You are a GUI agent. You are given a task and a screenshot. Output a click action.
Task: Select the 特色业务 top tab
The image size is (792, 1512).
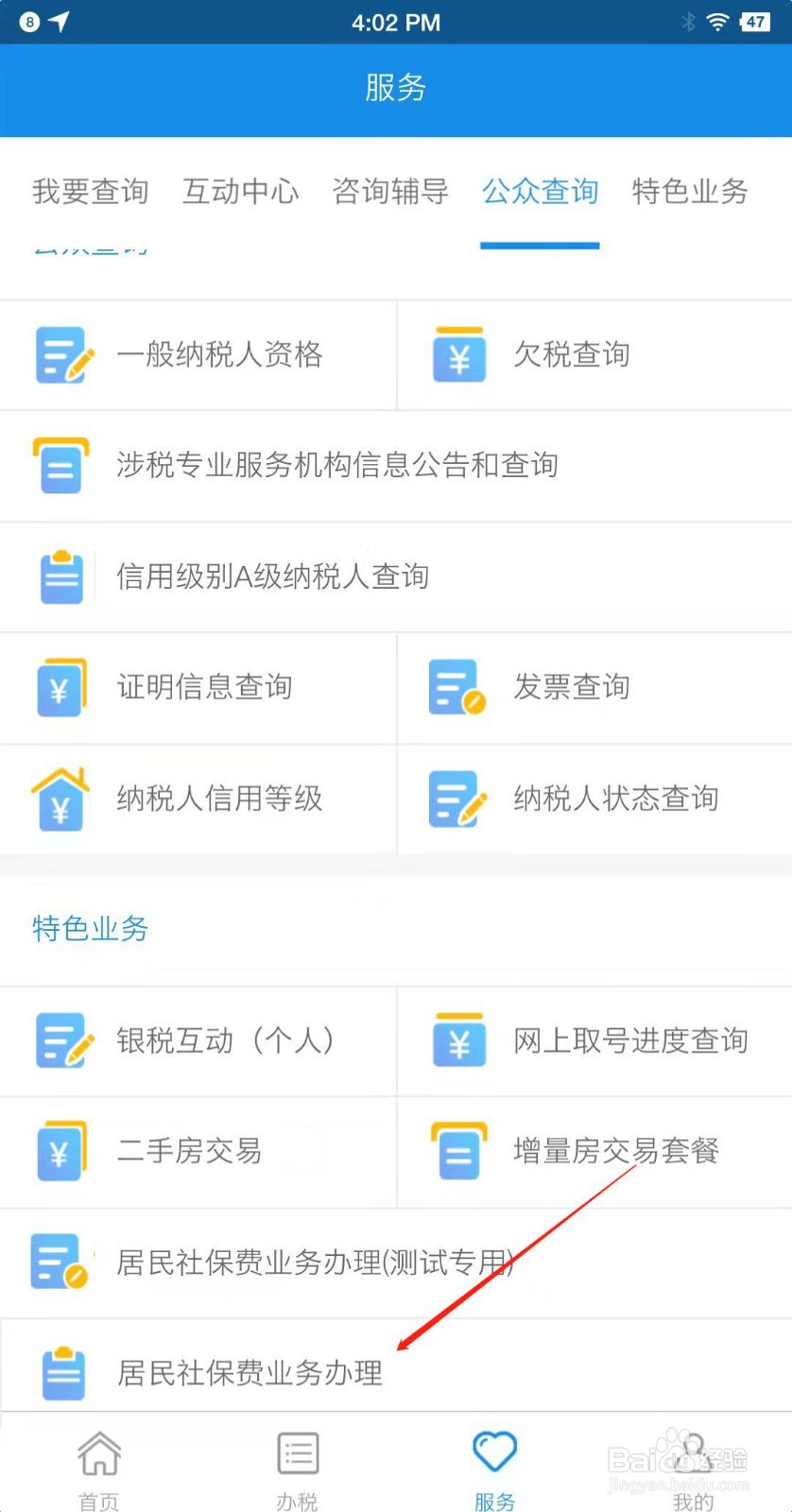[x=690, y=191]
